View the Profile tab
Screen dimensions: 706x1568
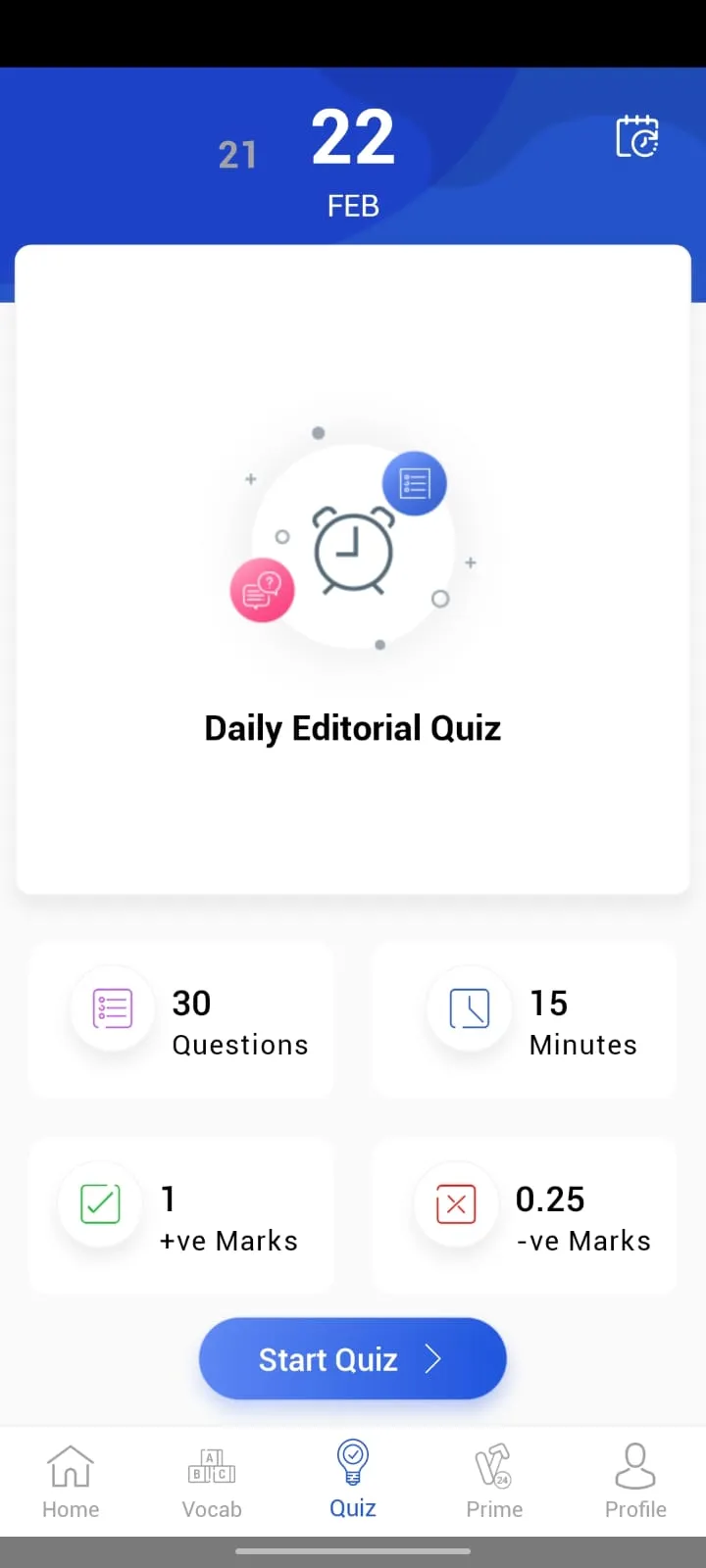click(635, 1480)
